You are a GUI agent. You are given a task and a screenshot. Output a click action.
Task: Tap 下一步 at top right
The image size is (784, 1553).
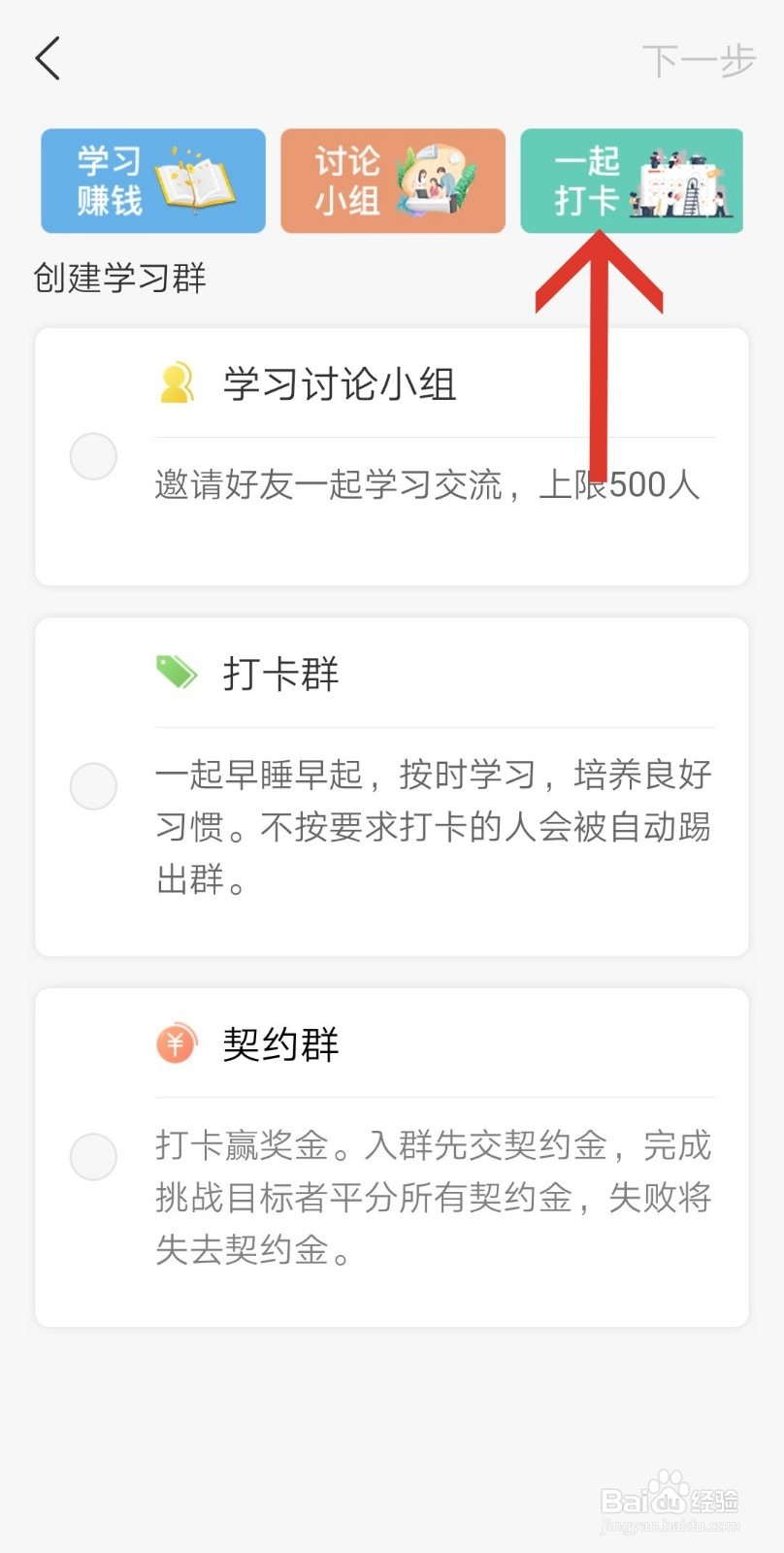pos(698,60)
